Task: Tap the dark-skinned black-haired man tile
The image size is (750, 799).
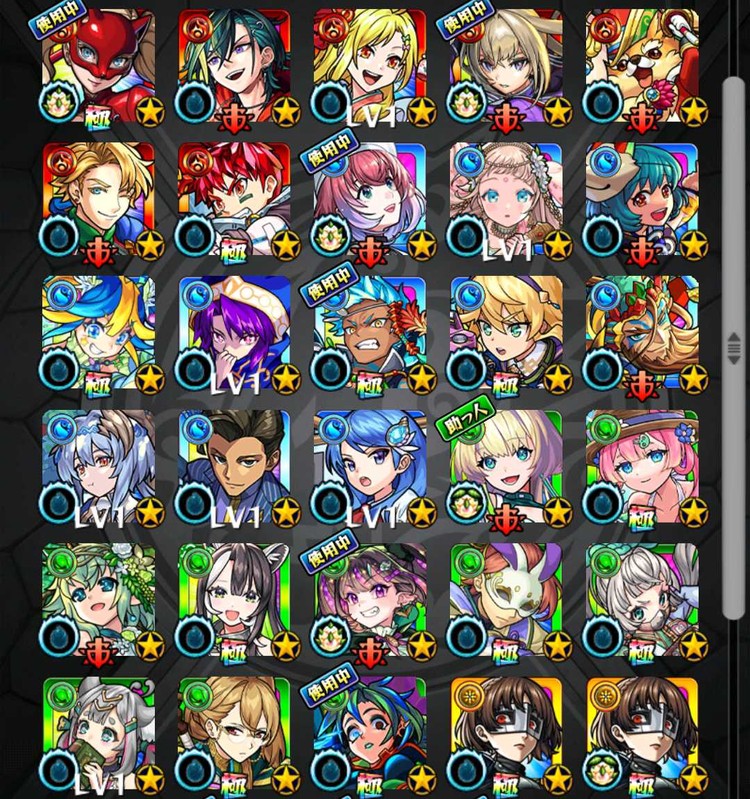Action: [234, 468]
